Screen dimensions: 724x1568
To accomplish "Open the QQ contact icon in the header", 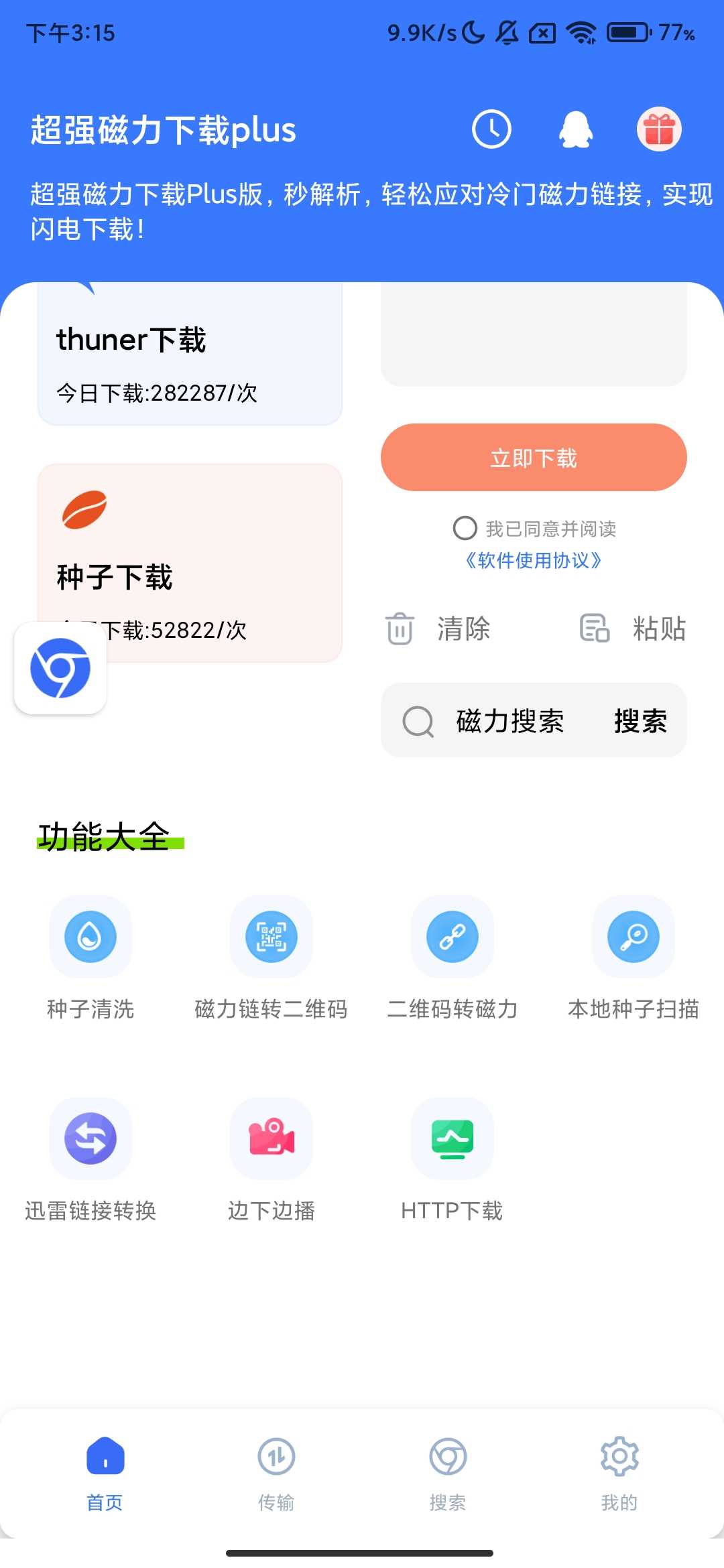I will pyautogui.click(x=575, y=129).
